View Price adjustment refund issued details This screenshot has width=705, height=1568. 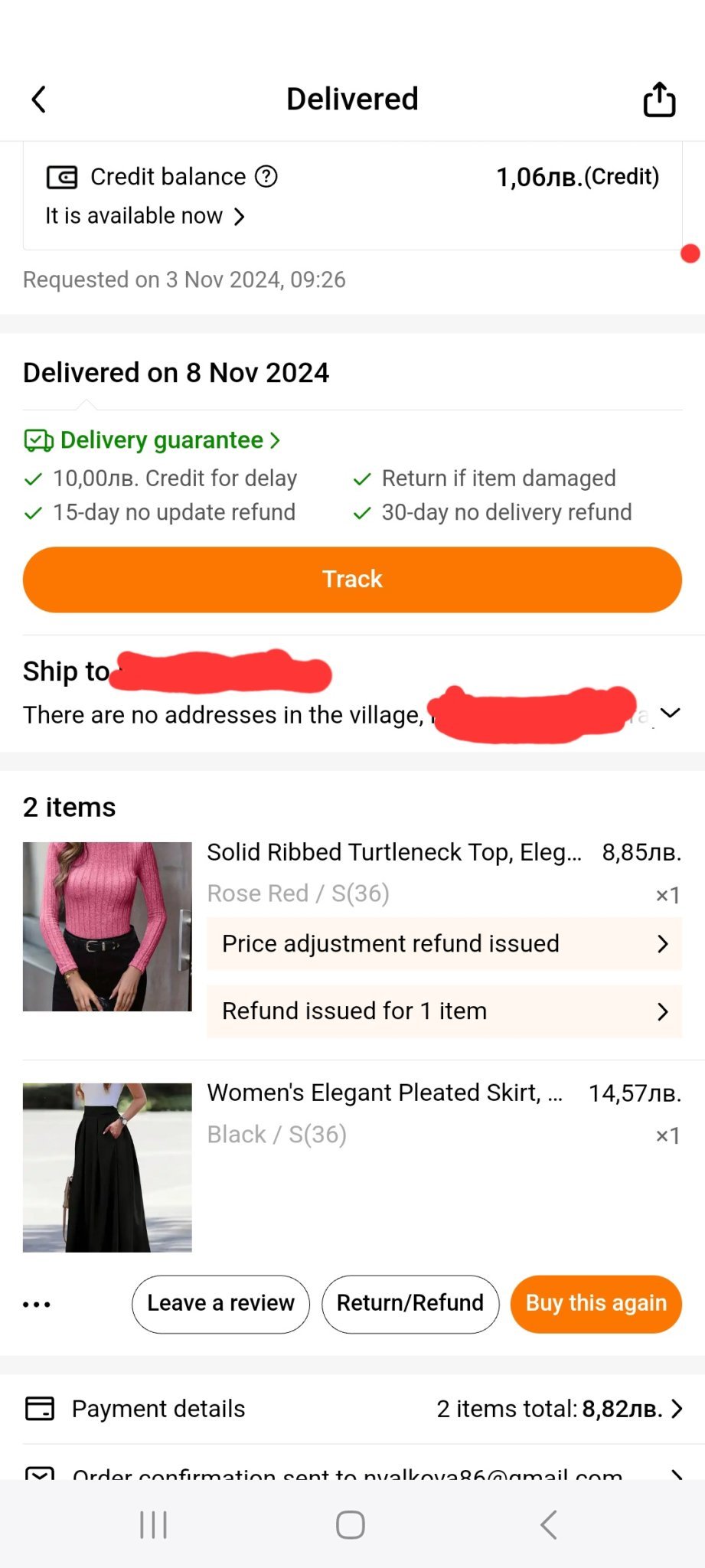point(444,943)
